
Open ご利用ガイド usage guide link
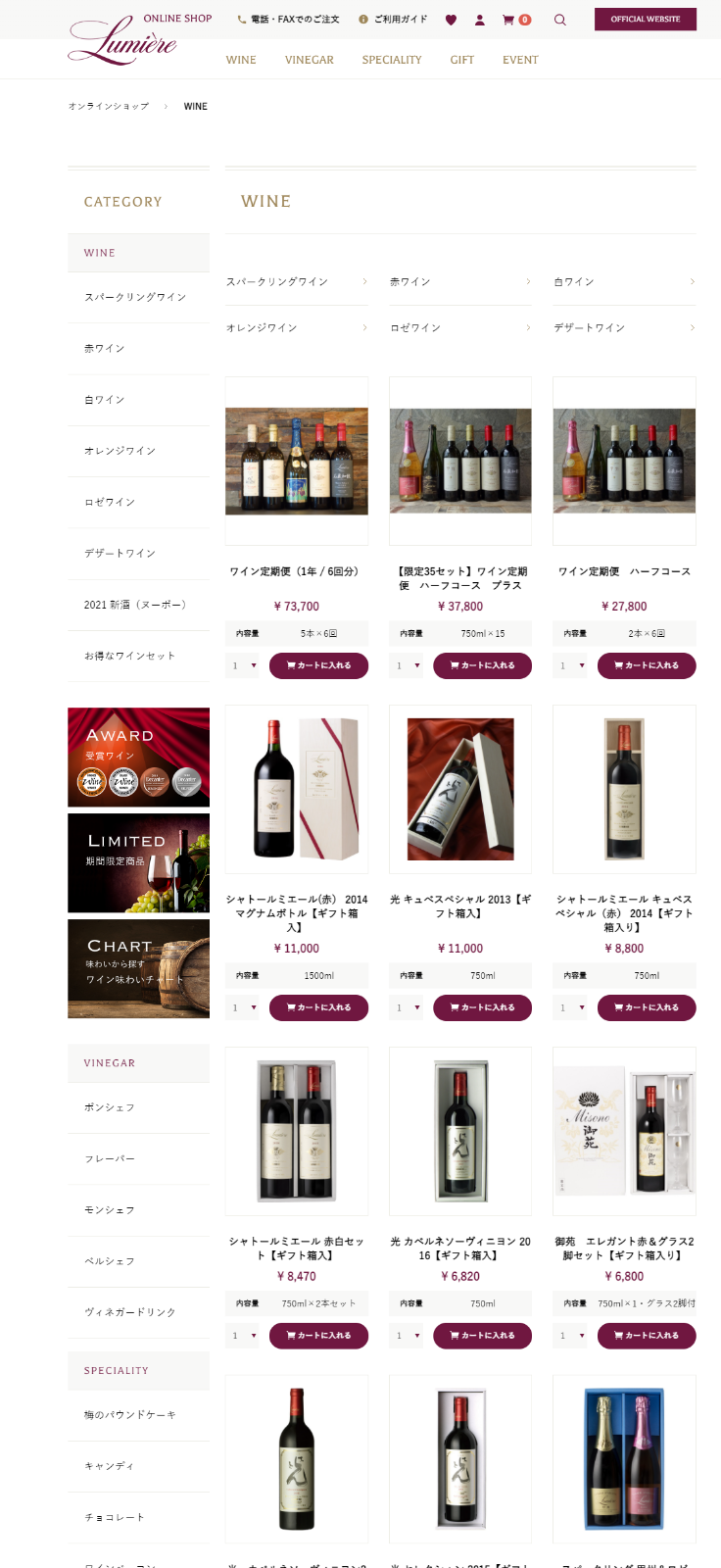coord(394,20)
